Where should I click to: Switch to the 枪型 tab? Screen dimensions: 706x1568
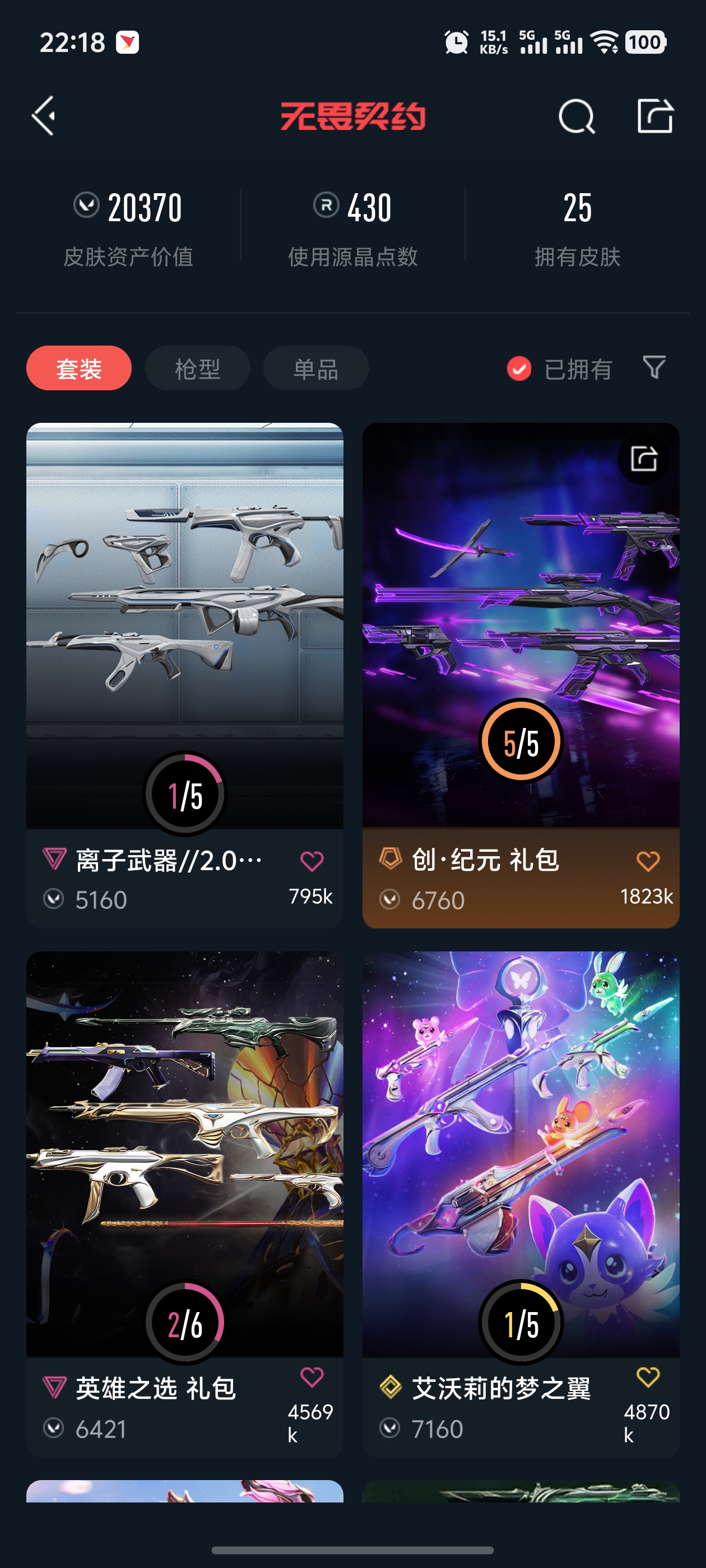point(197,368)
